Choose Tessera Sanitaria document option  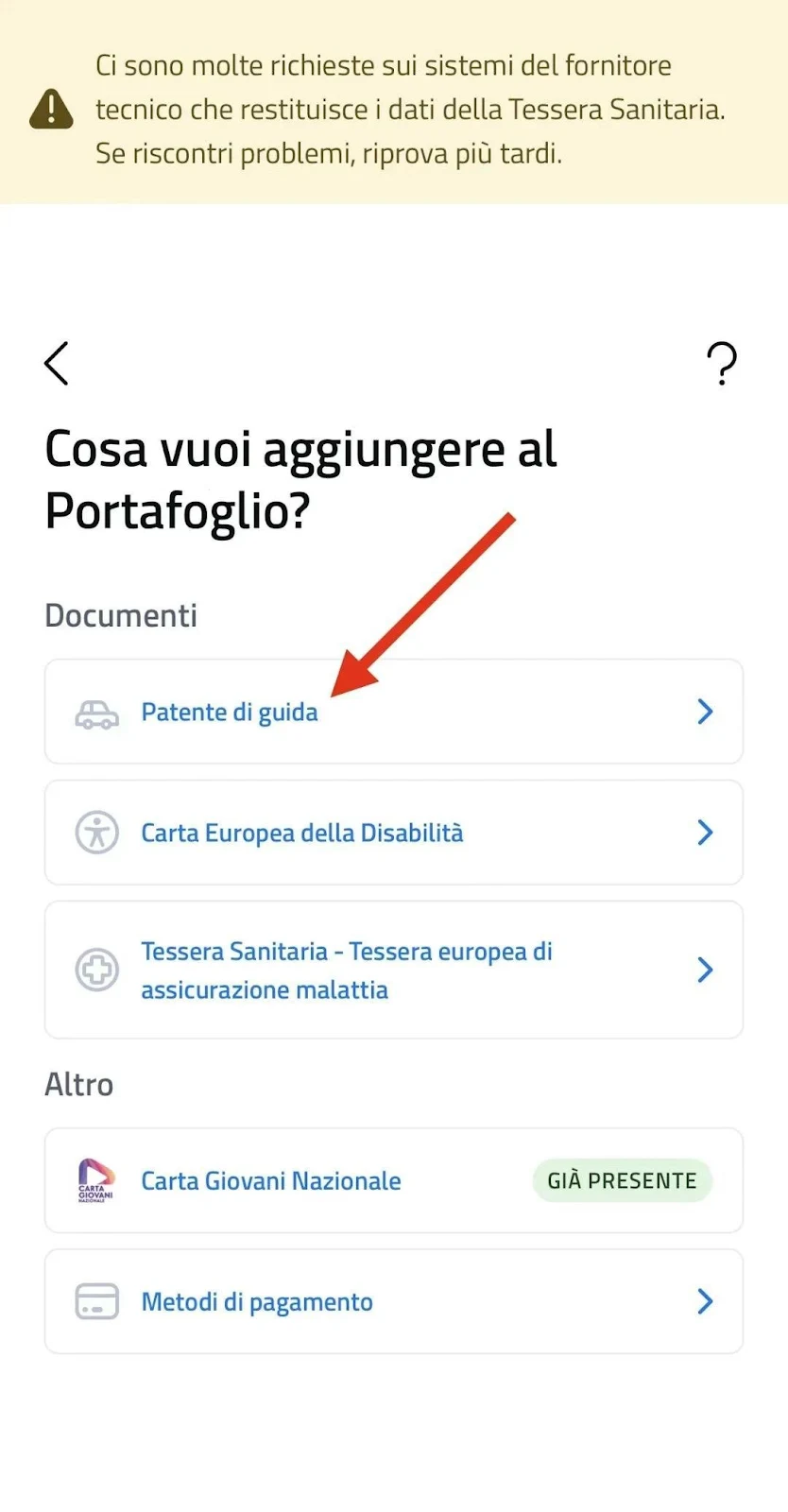394,970
